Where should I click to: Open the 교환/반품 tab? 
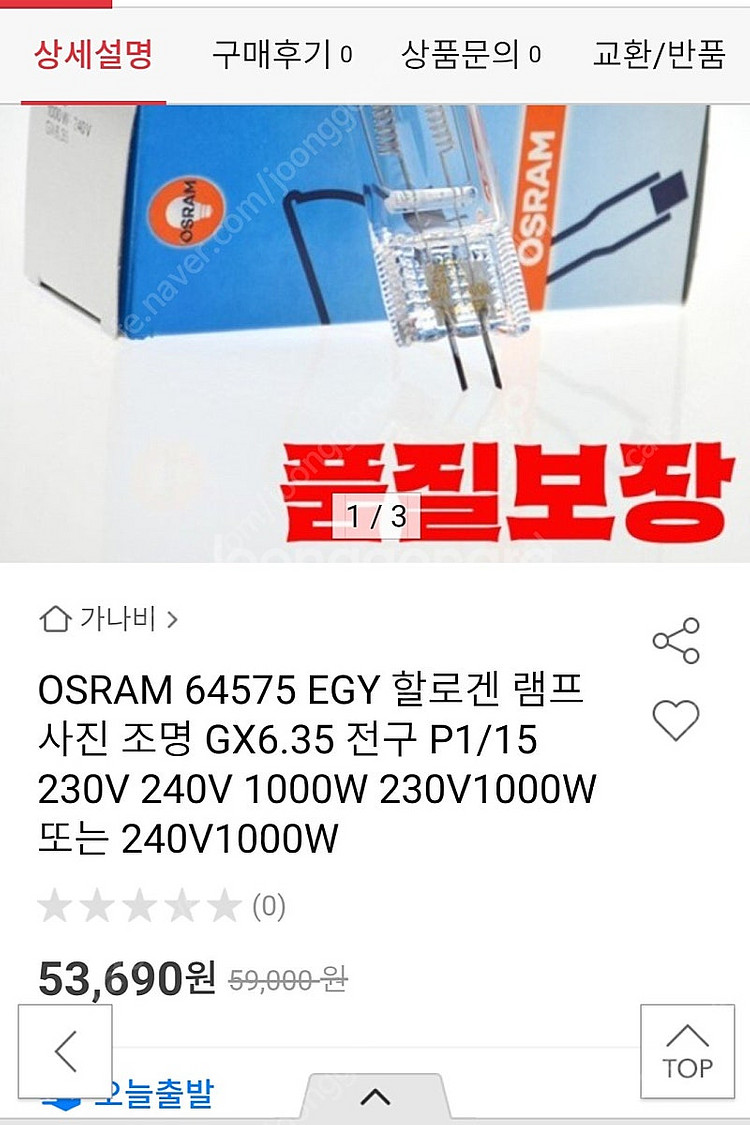(x=659, y=55)
